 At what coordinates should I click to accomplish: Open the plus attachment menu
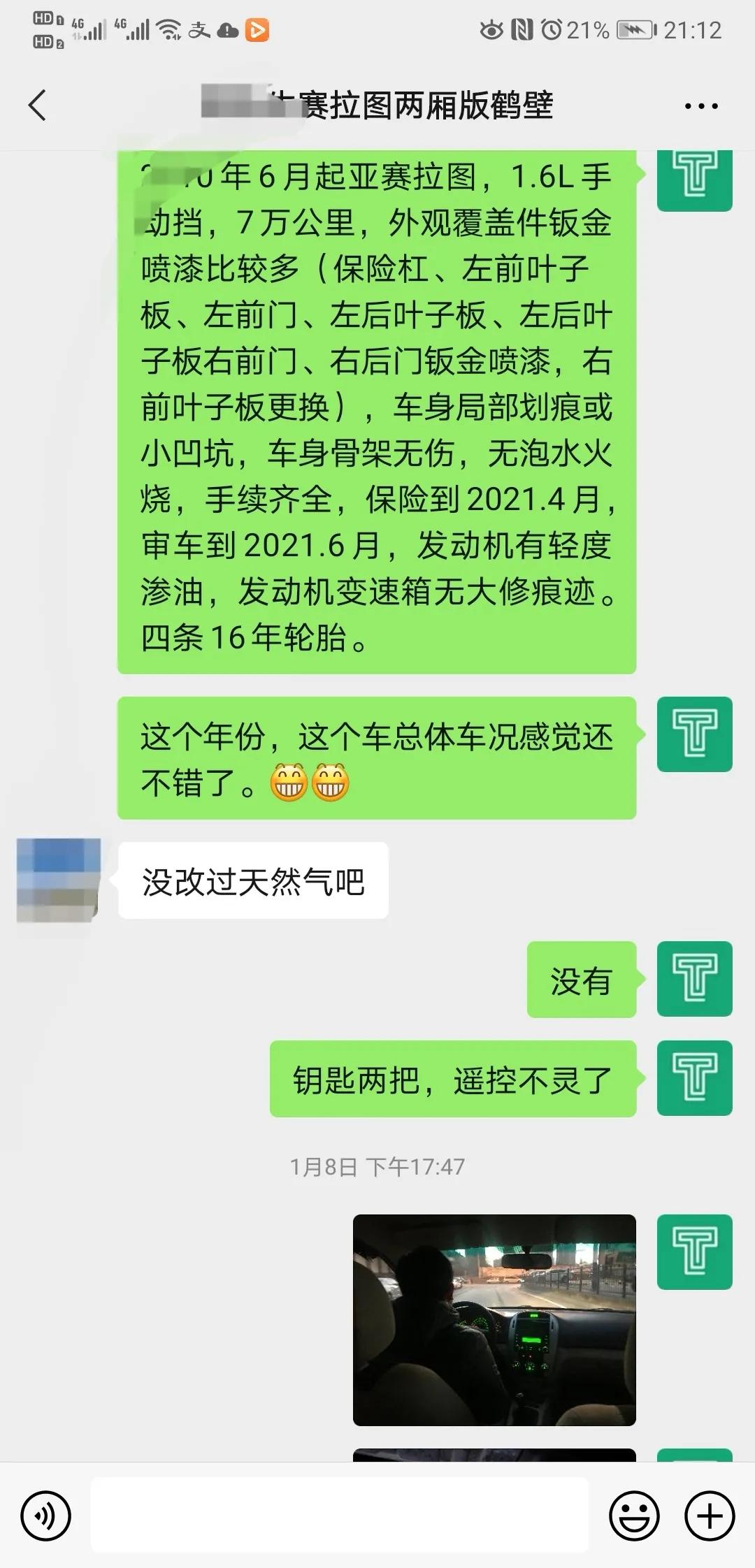(x=710, y=1516)
